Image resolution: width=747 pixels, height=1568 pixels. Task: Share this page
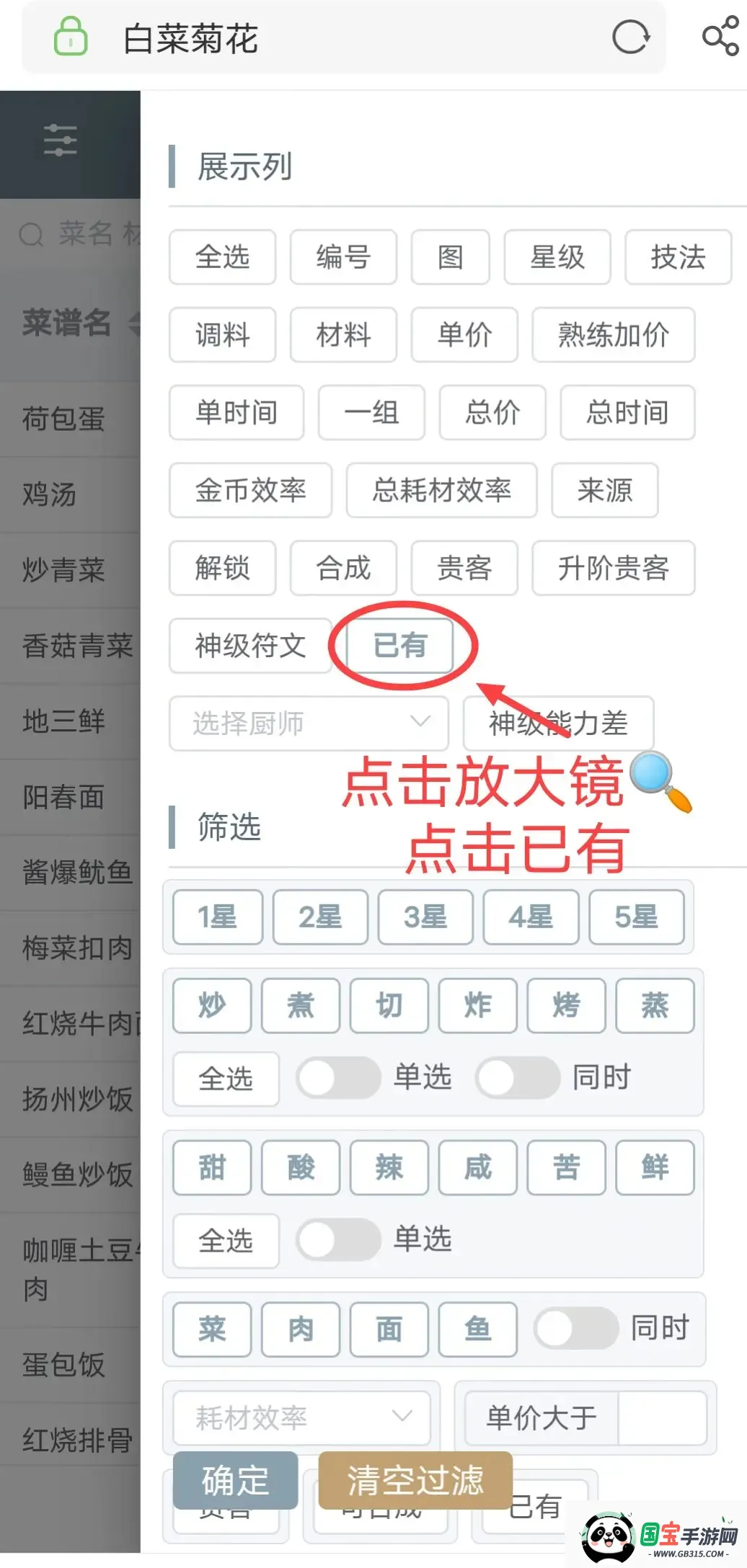[x=720, y=37]
